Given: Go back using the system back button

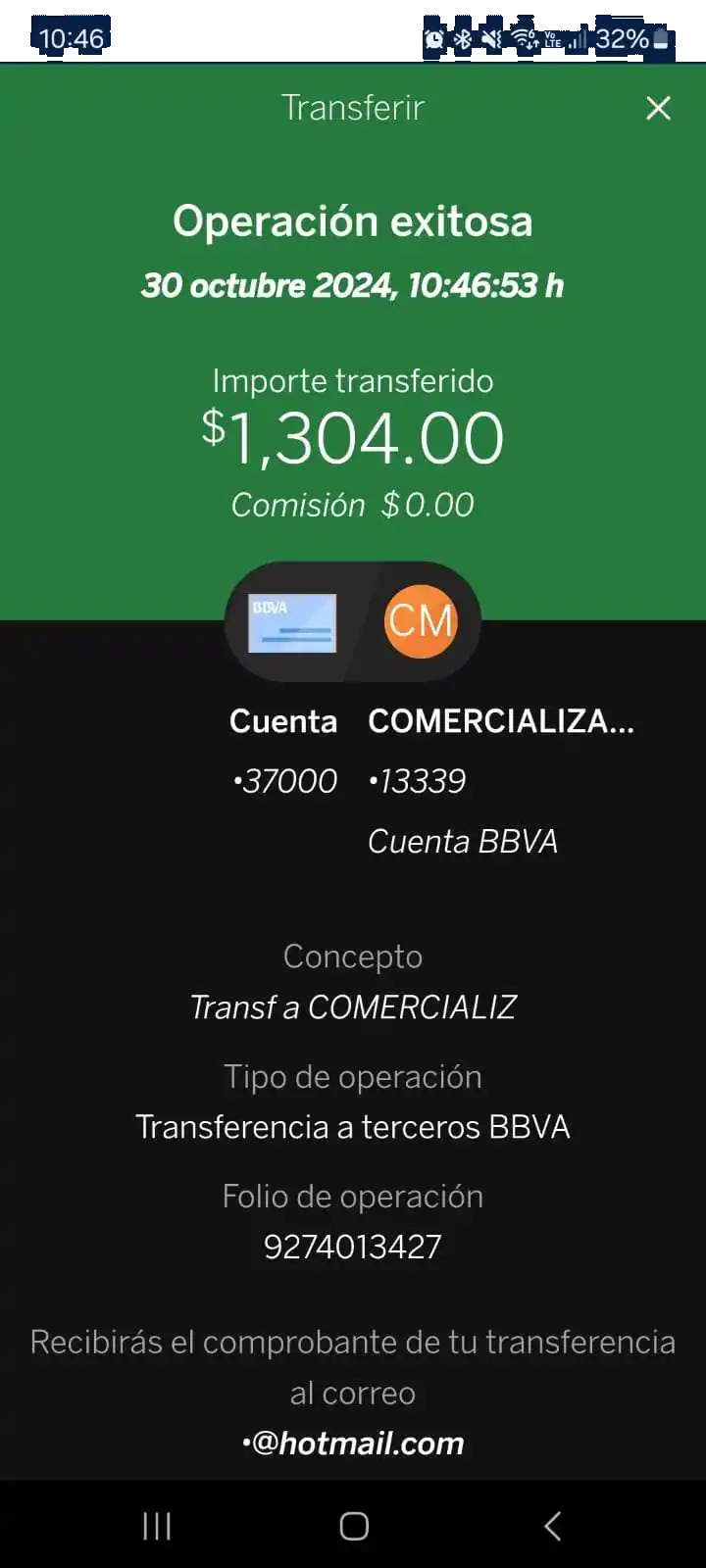Looking at the screenshot, I should (x=553, y=1525).
